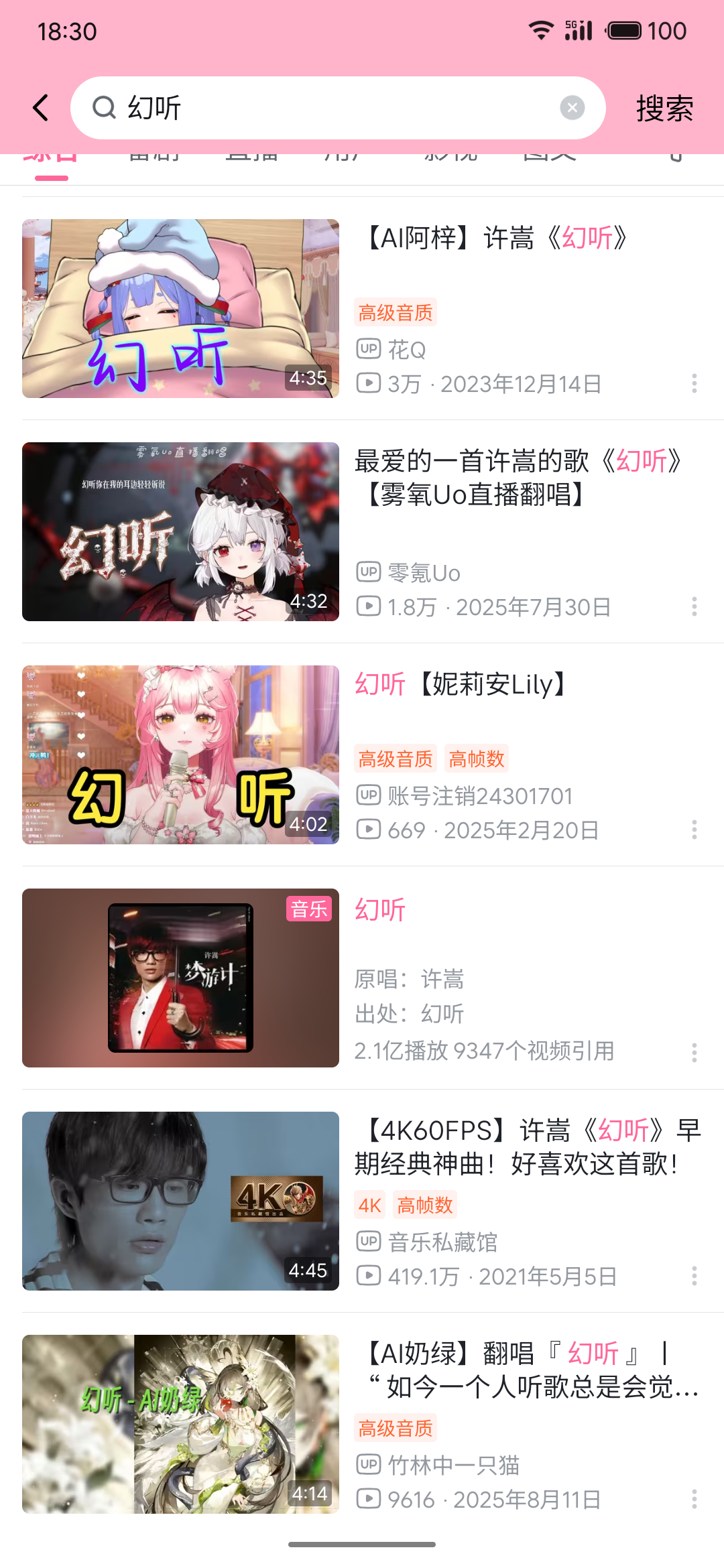Open more options for the music card
Image resolution: width=724 pixels, height=1568 pixels.
695,1052
